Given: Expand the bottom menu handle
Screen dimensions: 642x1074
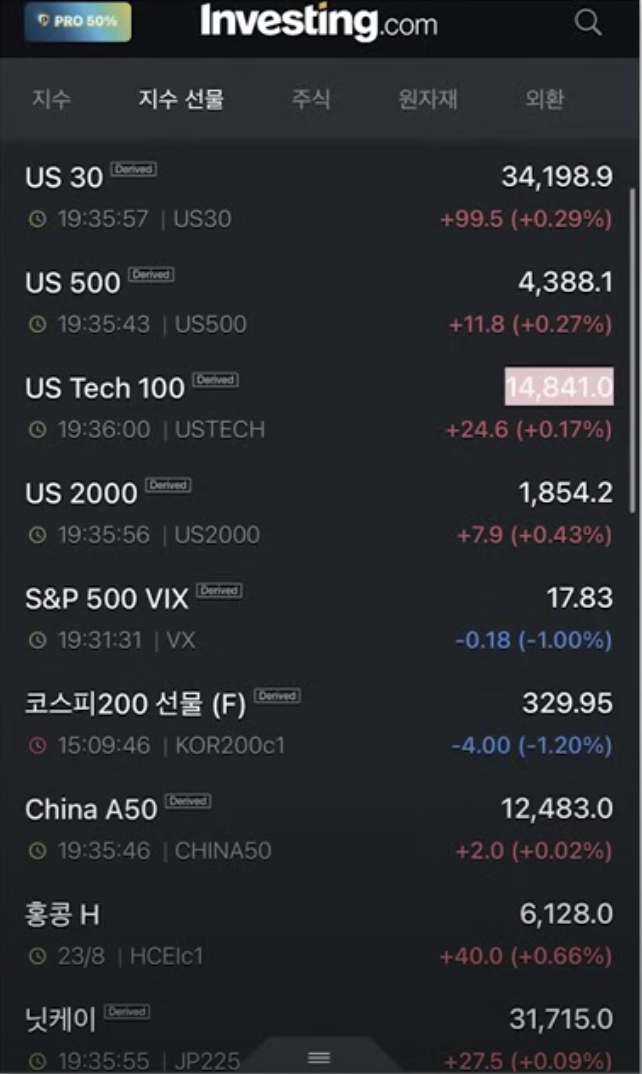Looking at the screenshot, I should [x=319, y=1057].
